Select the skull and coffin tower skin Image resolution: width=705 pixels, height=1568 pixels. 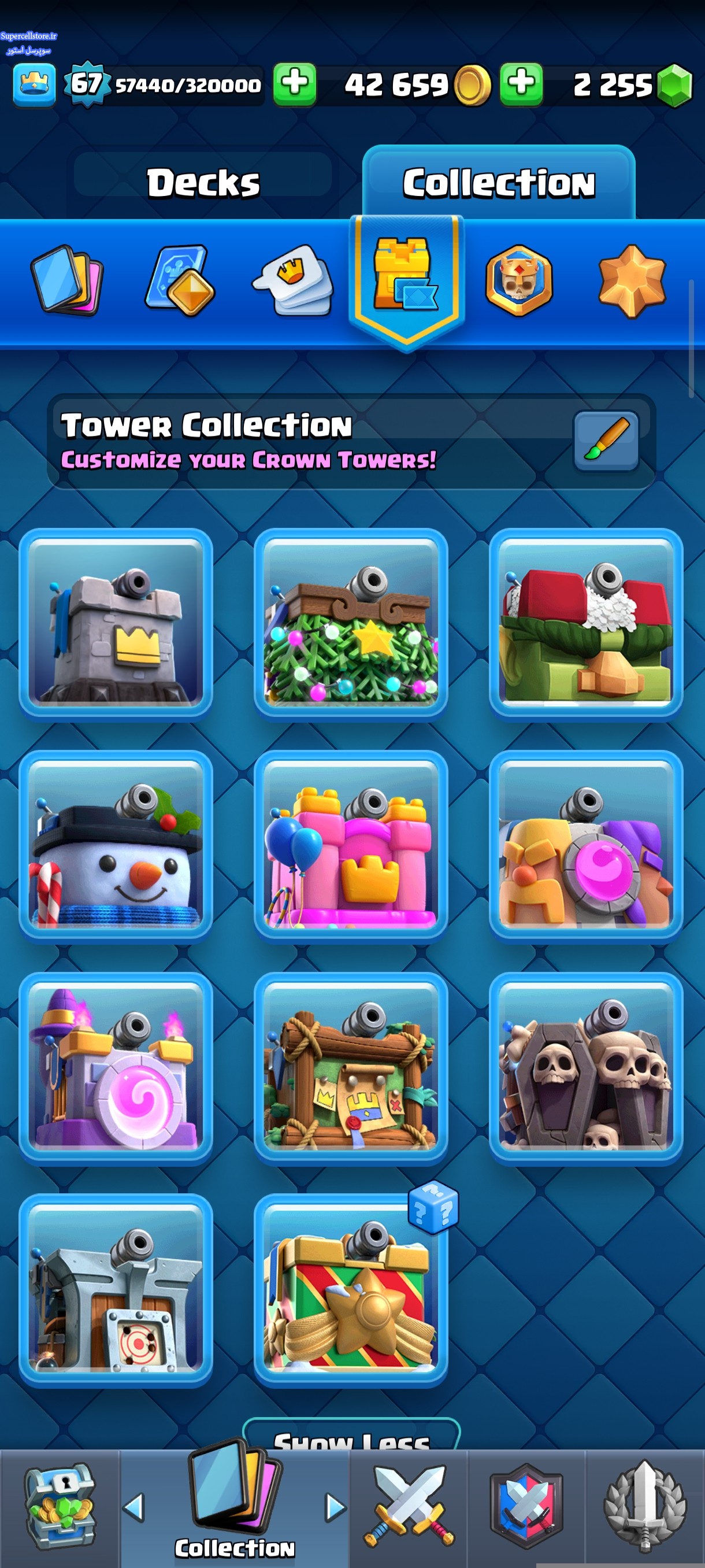click(x=585, y=1069)
